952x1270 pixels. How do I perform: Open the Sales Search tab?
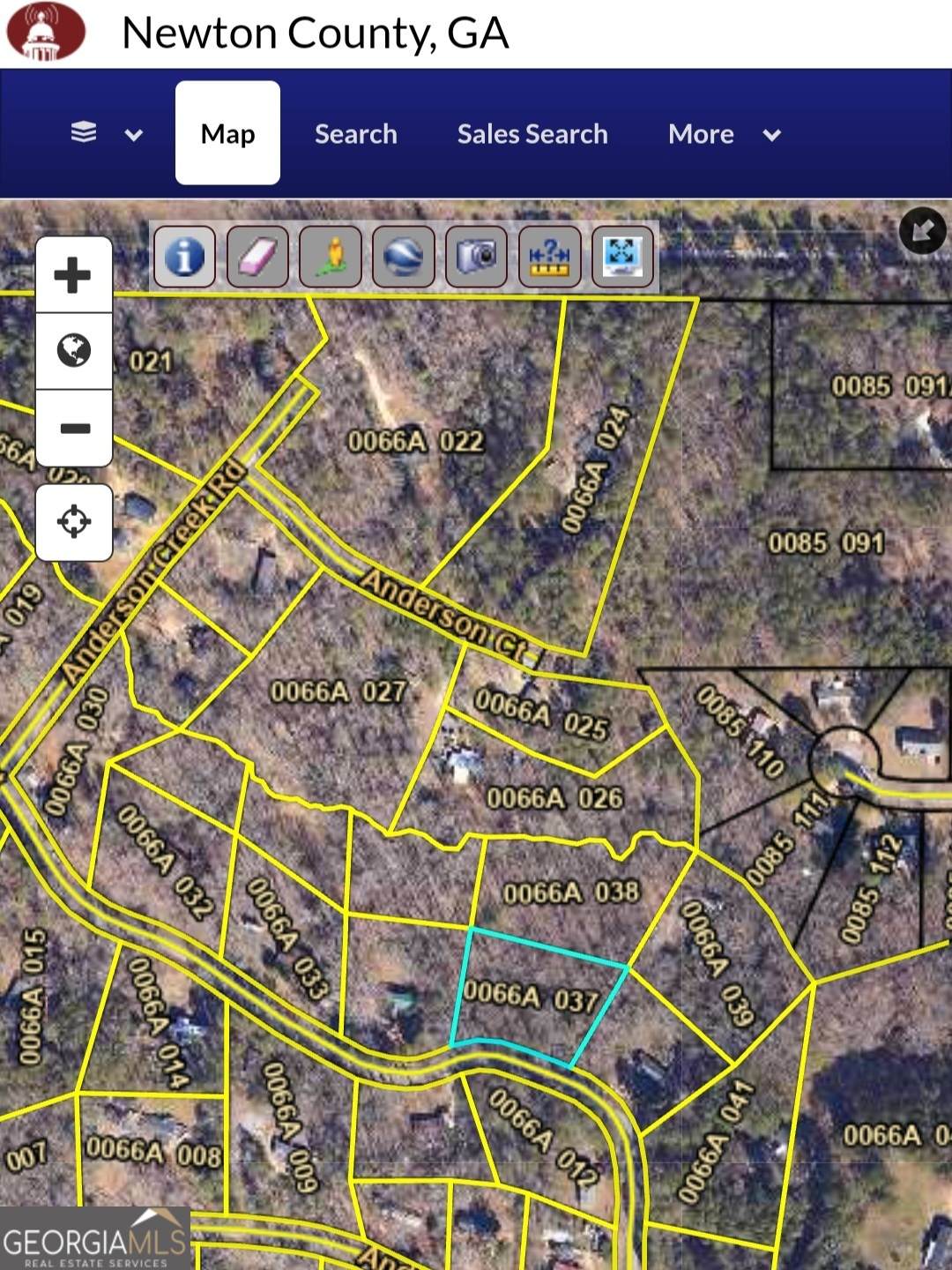pyautogui.click(x=532, y=134)
